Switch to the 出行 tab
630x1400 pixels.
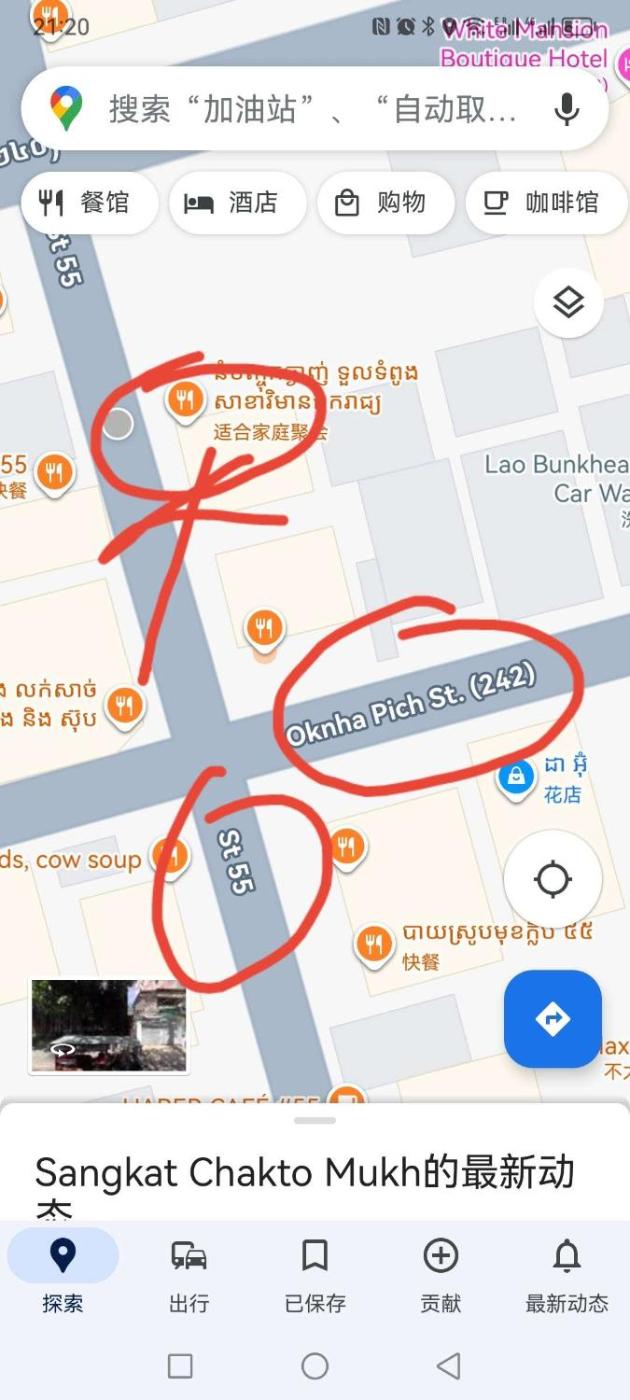click(x=189, y=1271)
